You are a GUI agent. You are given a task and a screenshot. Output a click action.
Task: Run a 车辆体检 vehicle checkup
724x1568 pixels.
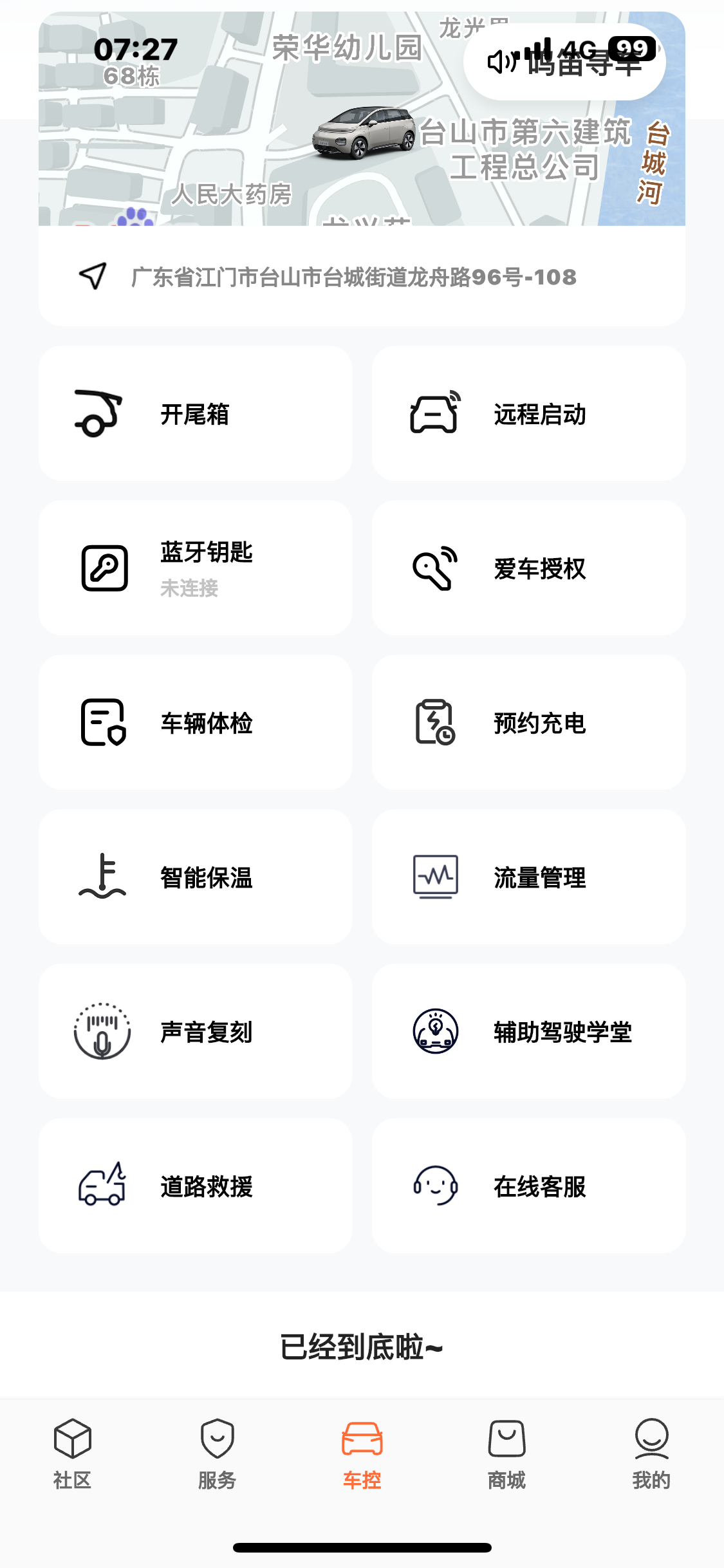coord(195,722)
